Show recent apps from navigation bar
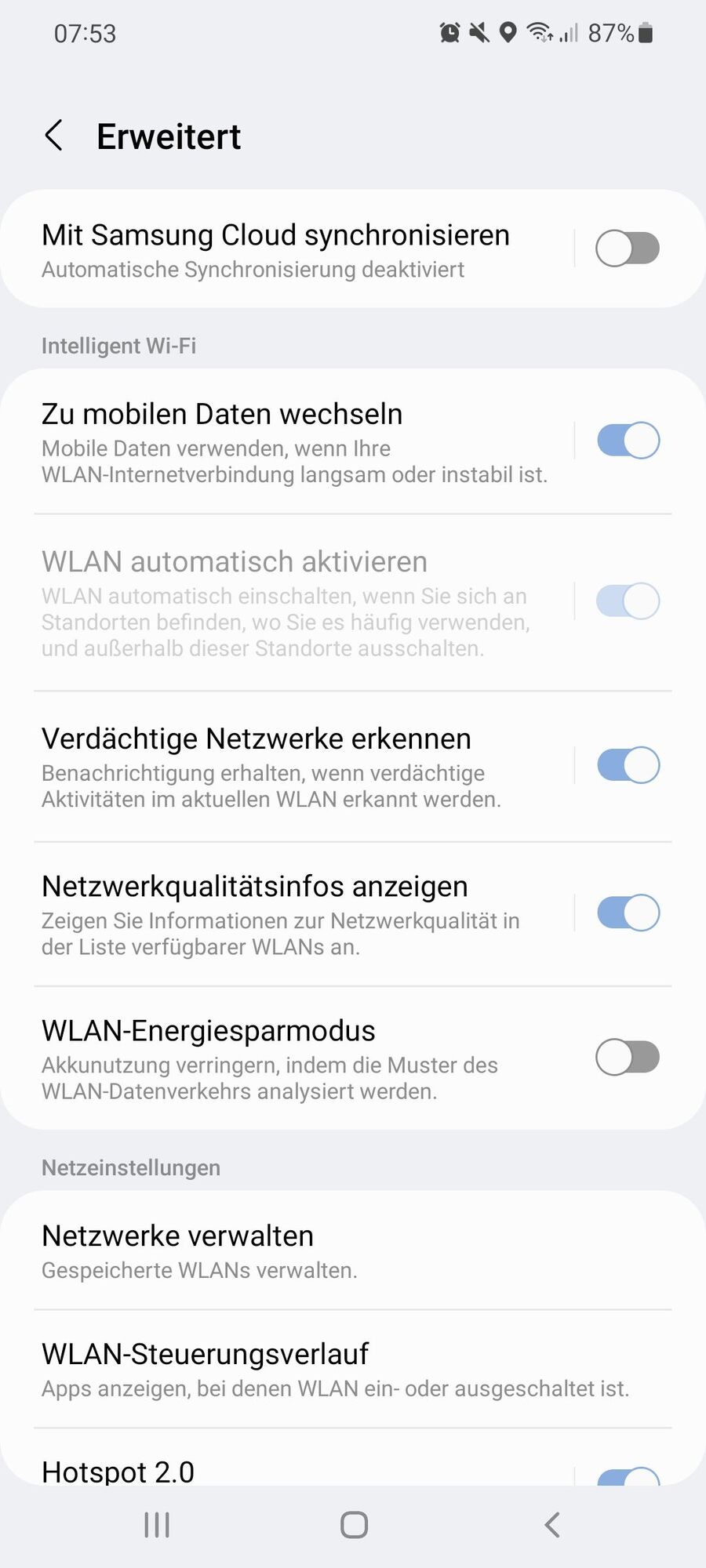This screenshot has height=1568, width=706. 157,1525
